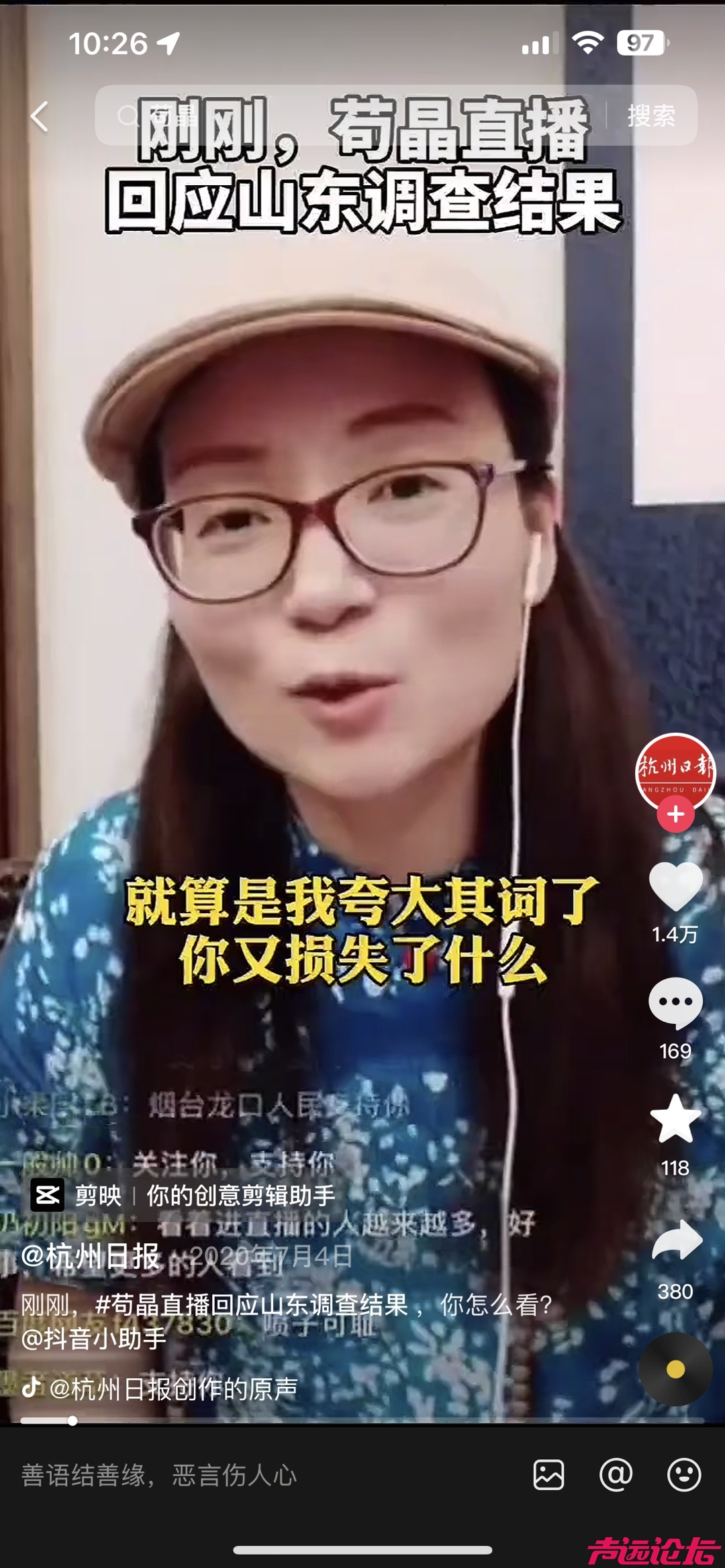Viewport: 725px width, 1568px height.
Task: Open the emoji picker
Action: click(x=684, y=1475)
